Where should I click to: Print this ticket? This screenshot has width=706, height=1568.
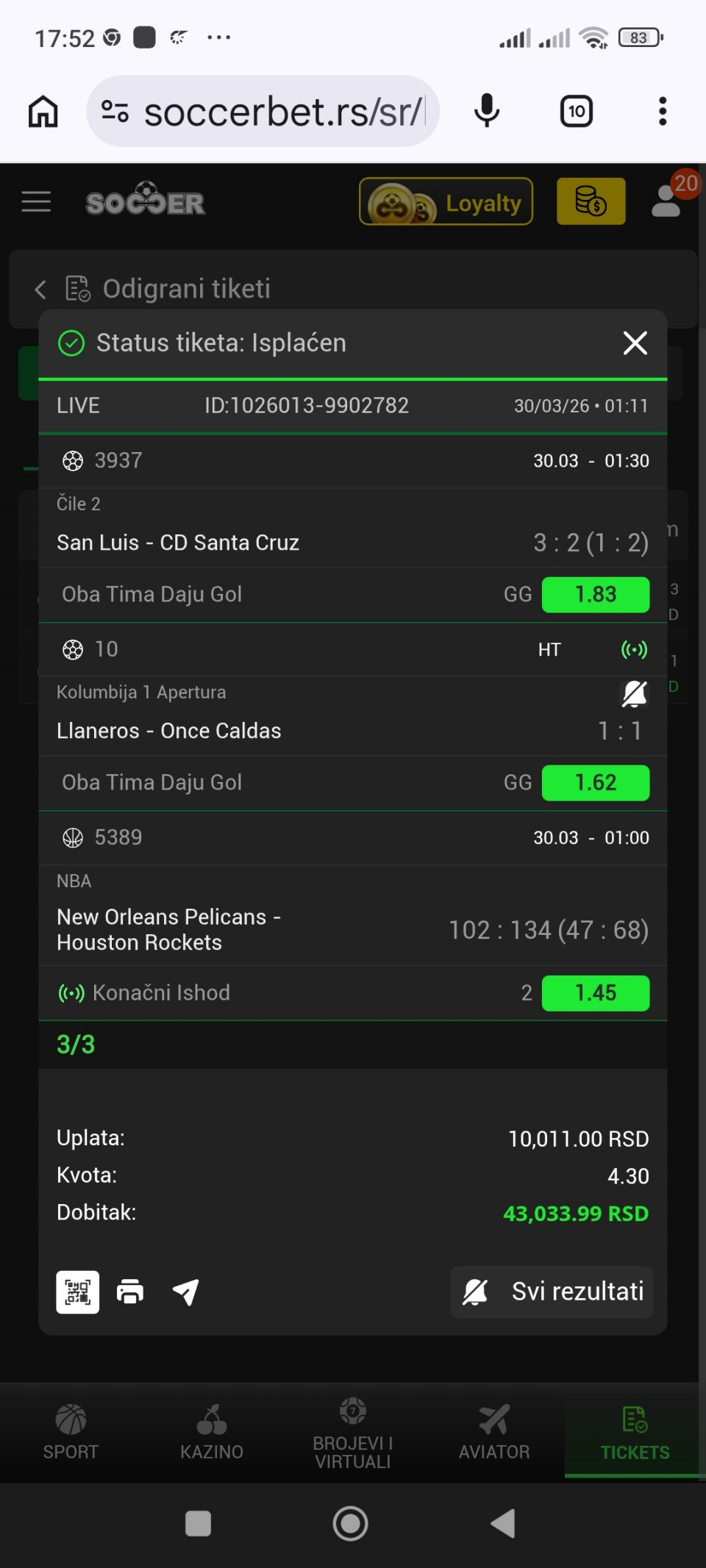coord(130,1292)
